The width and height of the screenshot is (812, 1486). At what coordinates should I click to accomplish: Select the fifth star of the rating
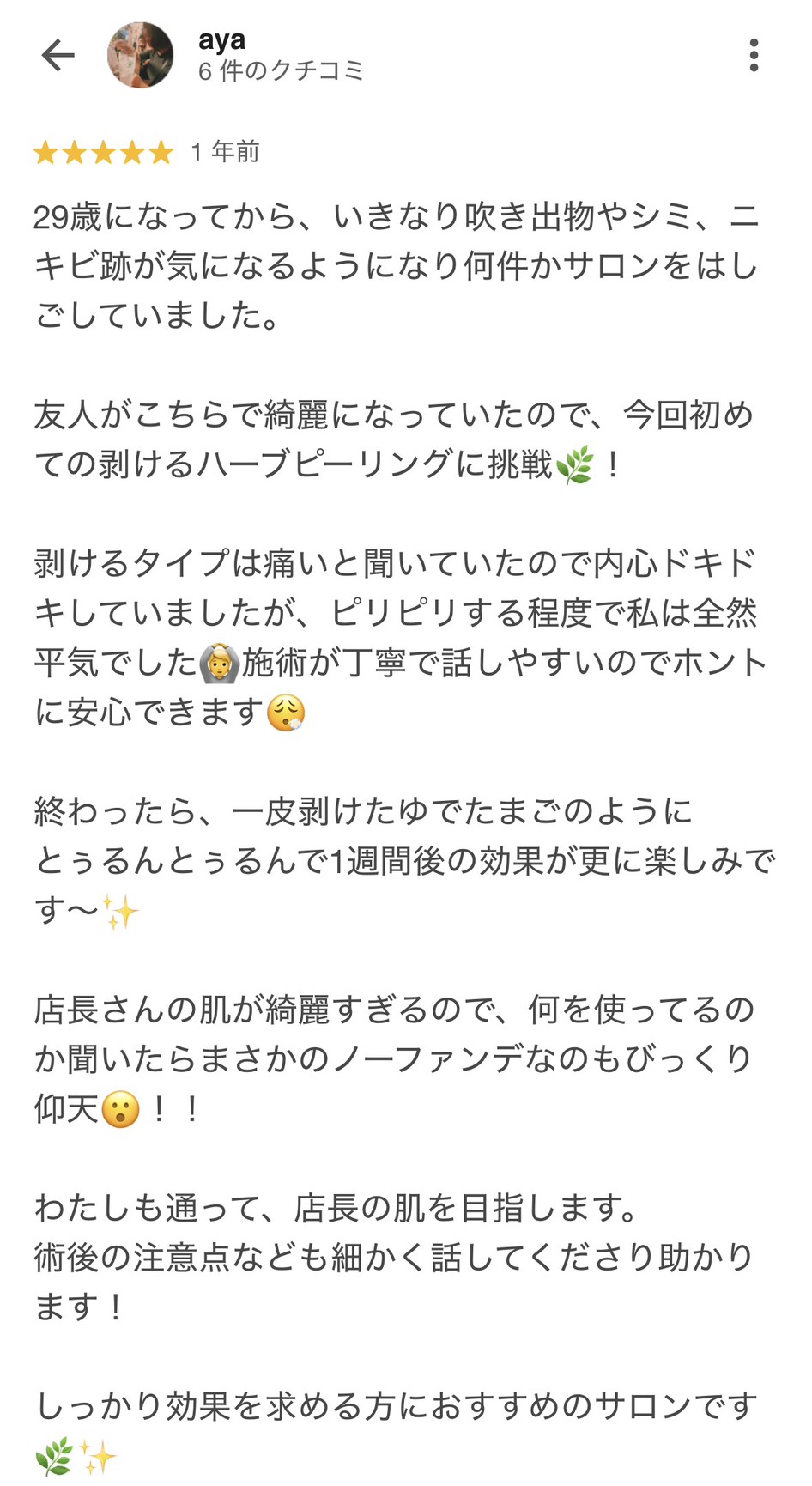(161, 153)
